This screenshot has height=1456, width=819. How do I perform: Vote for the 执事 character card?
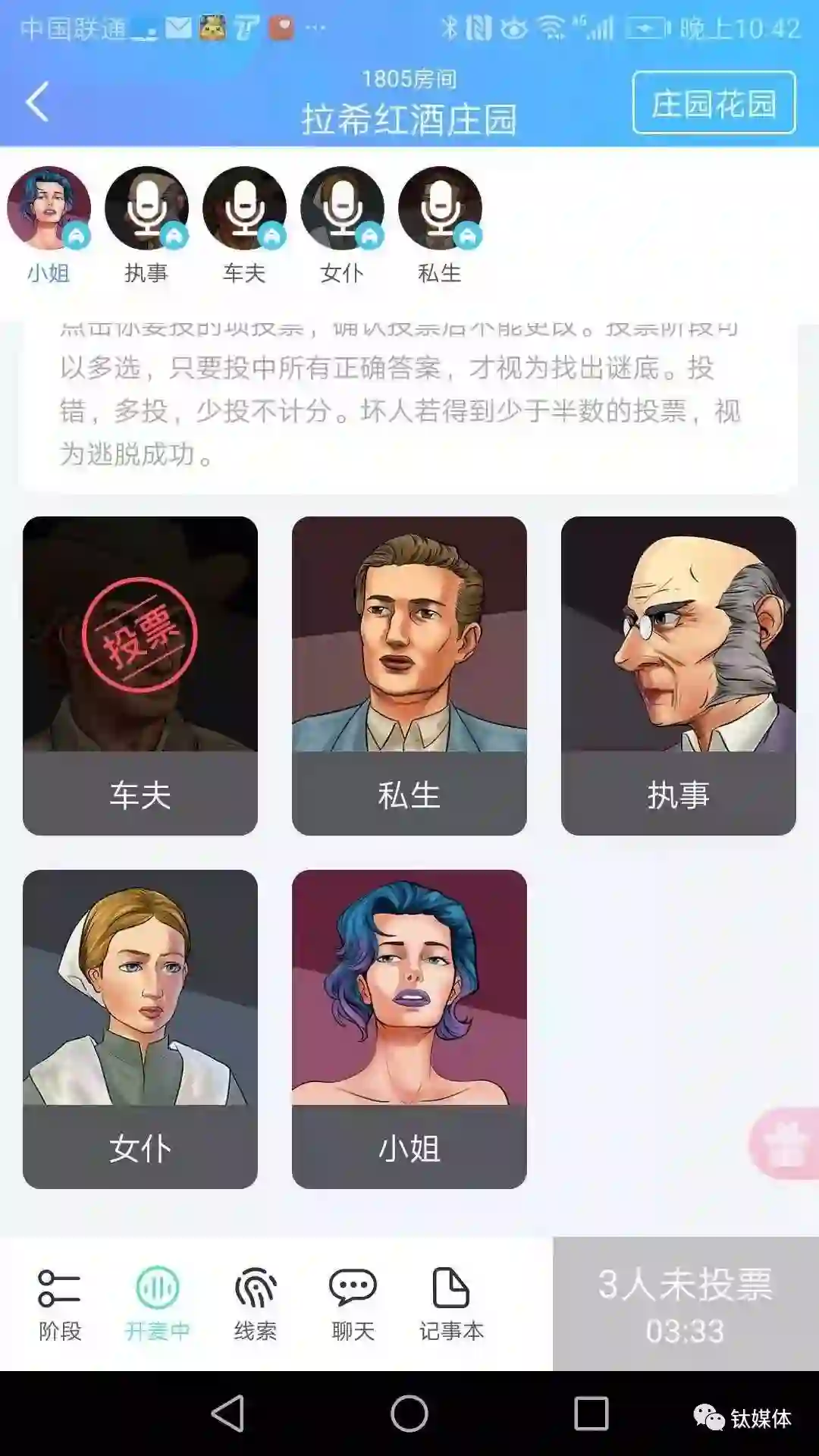pyautogui.click(x=678, y=675)
